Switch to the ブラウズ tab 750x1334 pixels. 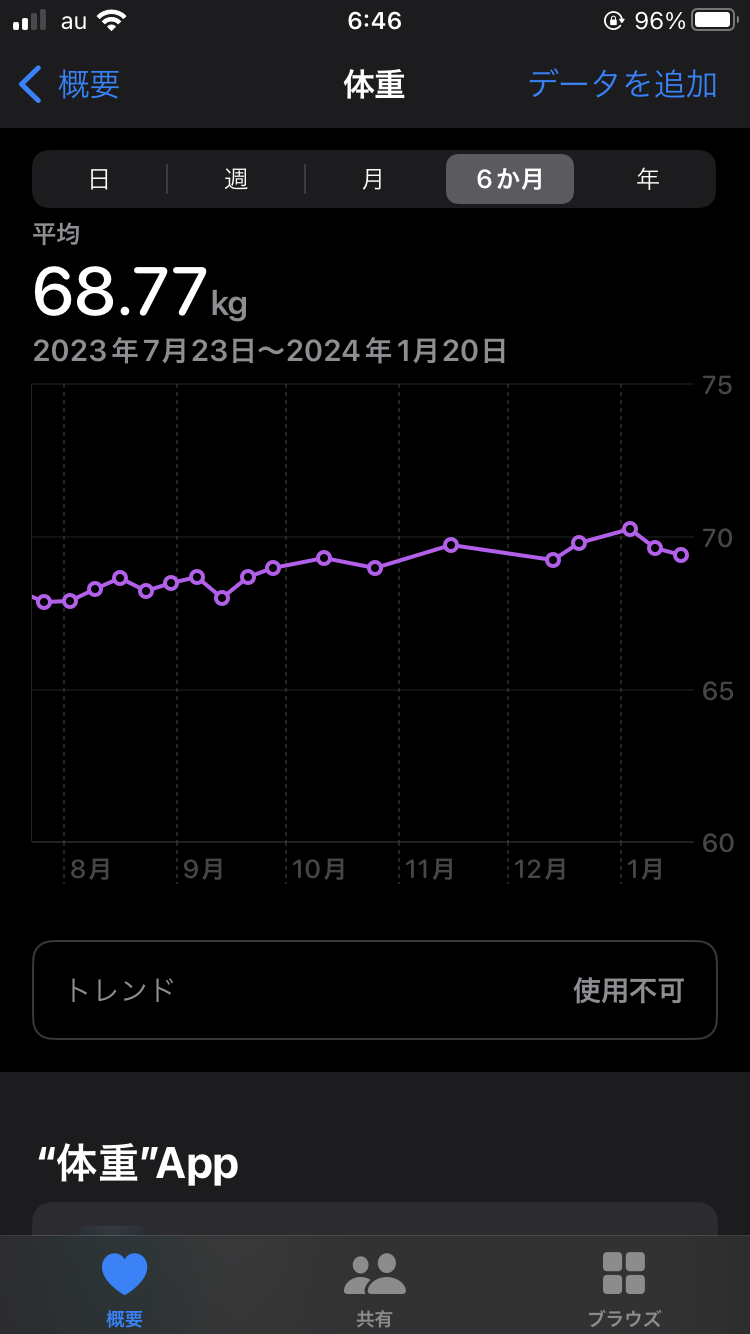[x=624, y=1287]
